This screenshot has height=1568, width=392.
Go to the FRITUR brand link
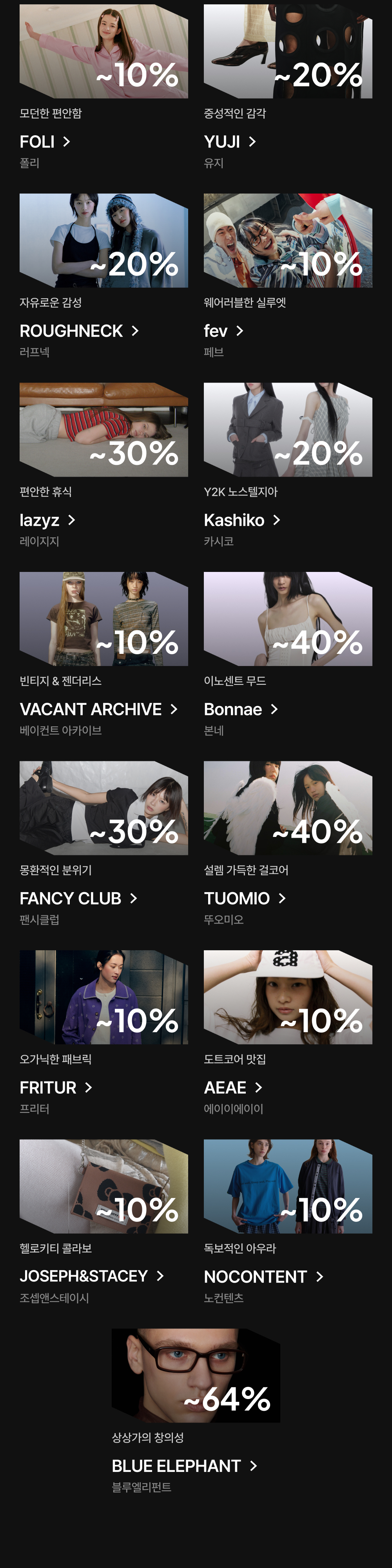(55, 1088)
